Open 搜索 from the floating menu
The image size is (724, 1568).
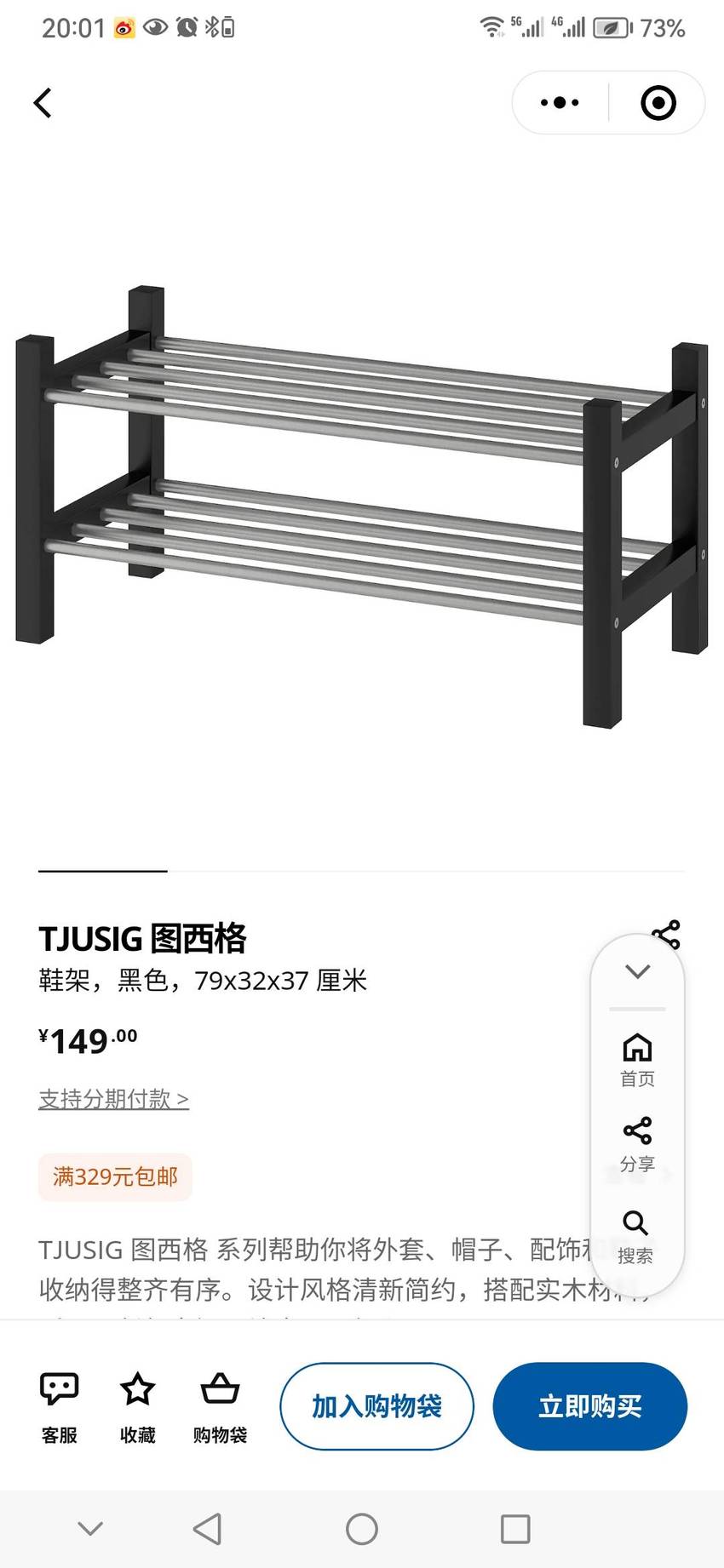coord(635,1237)
